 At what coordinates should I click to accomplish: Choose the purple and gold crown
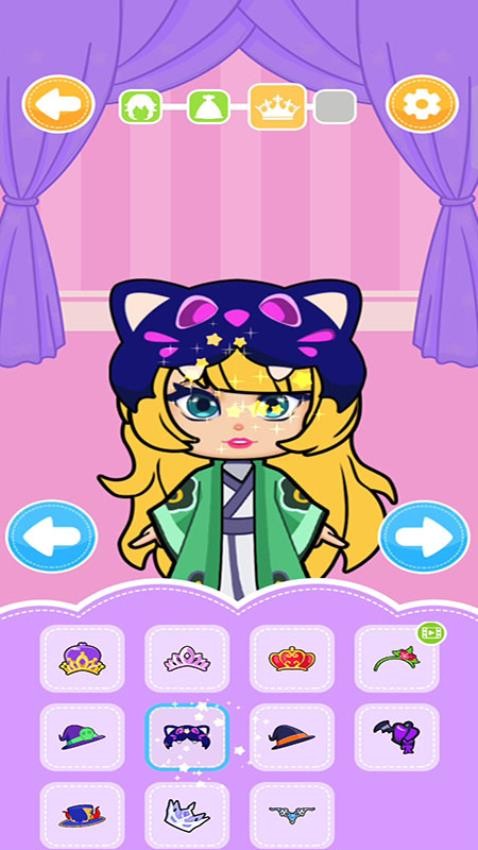(x=82, y=659)
